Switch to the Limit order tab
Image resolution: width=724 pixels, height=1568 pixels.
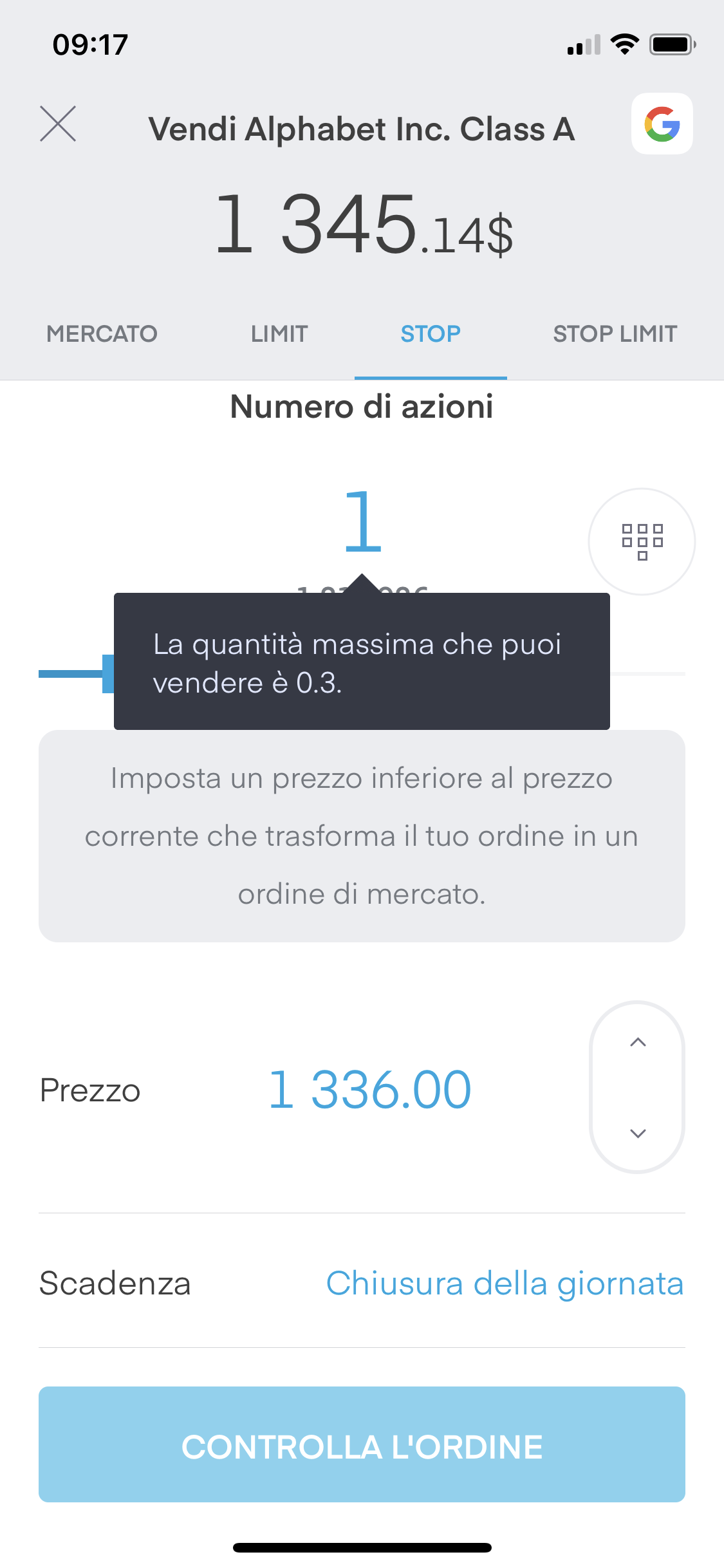279,333
